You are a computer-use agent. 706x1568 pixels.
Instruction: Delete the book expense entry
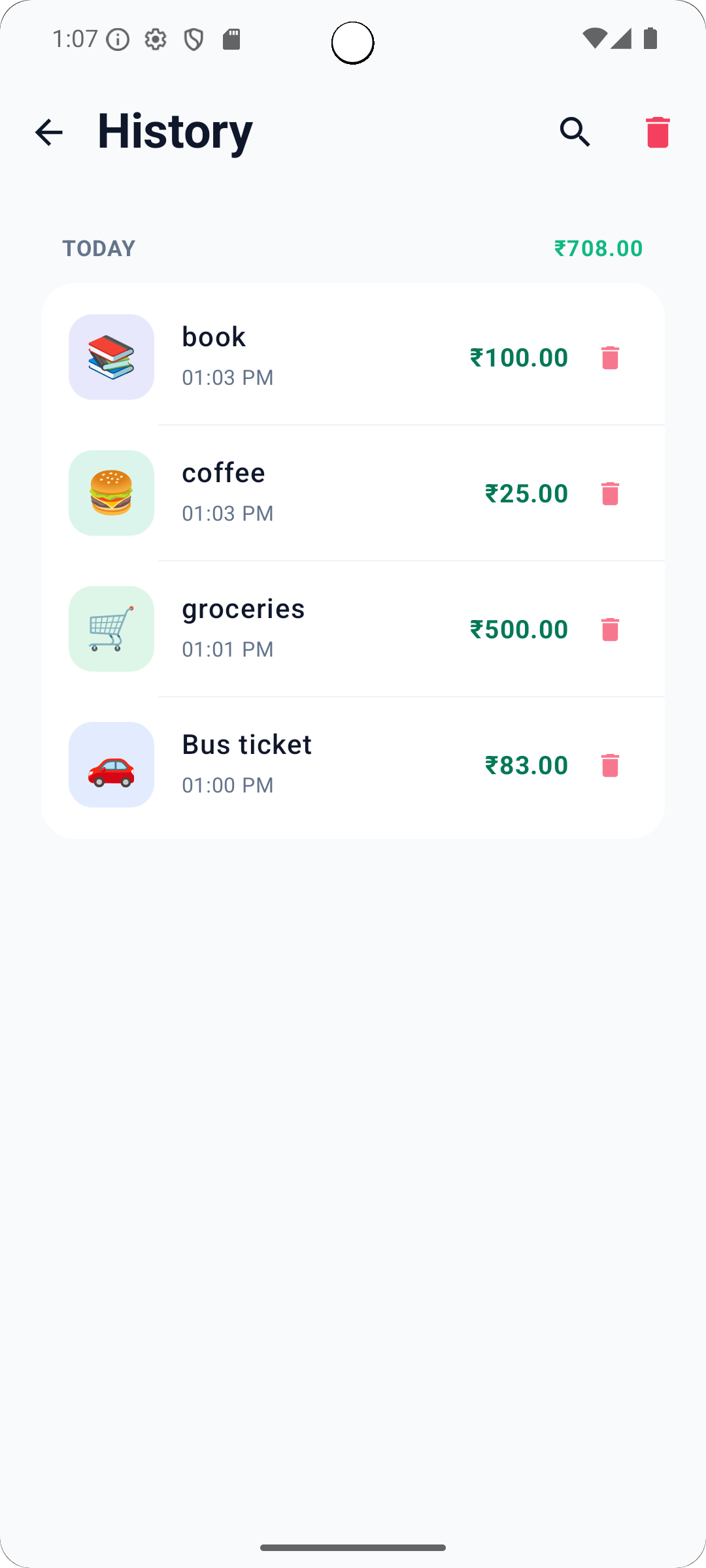pos(610,357)
